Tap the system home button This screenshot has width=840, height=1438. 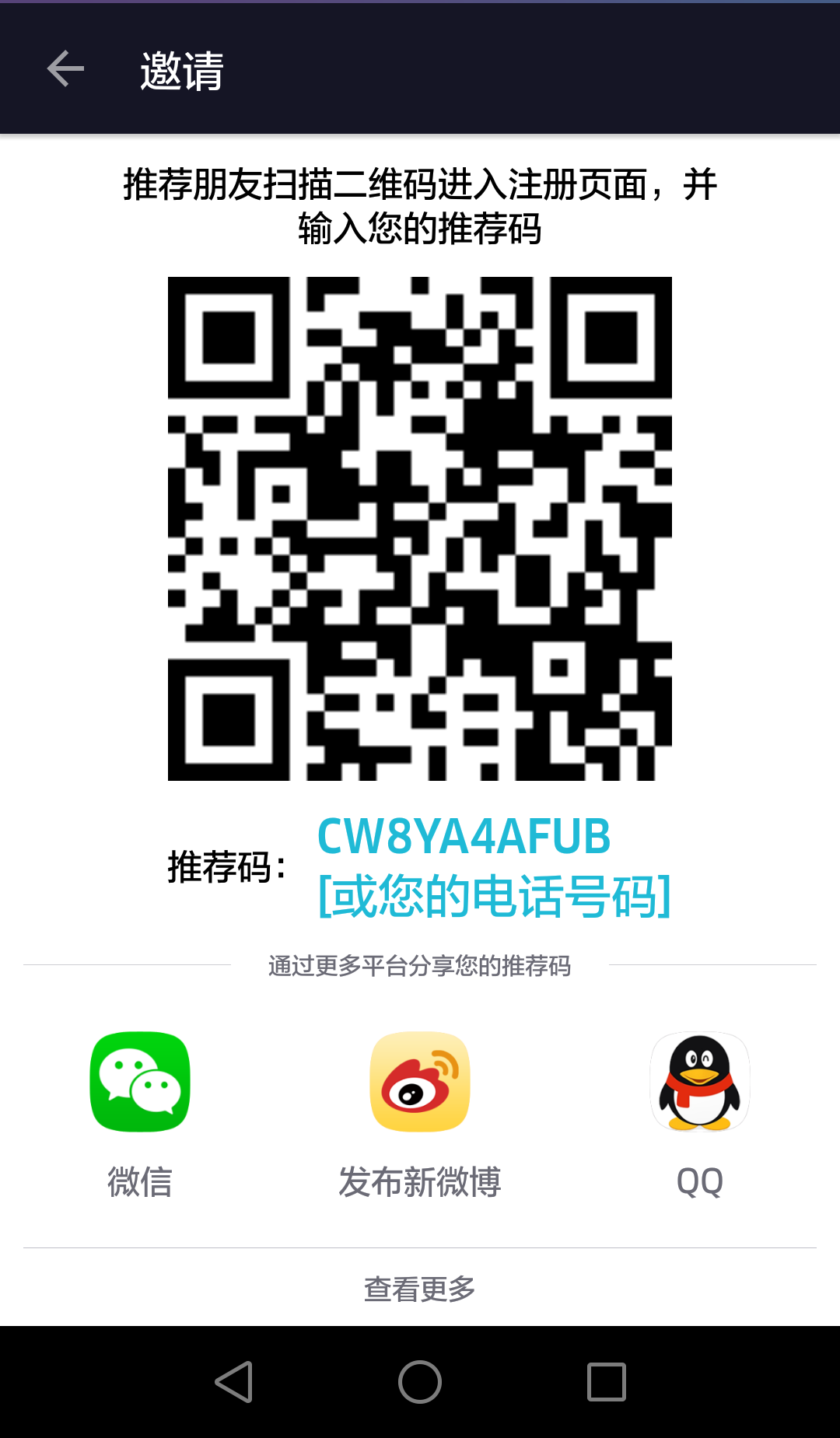click(420, 1382)
